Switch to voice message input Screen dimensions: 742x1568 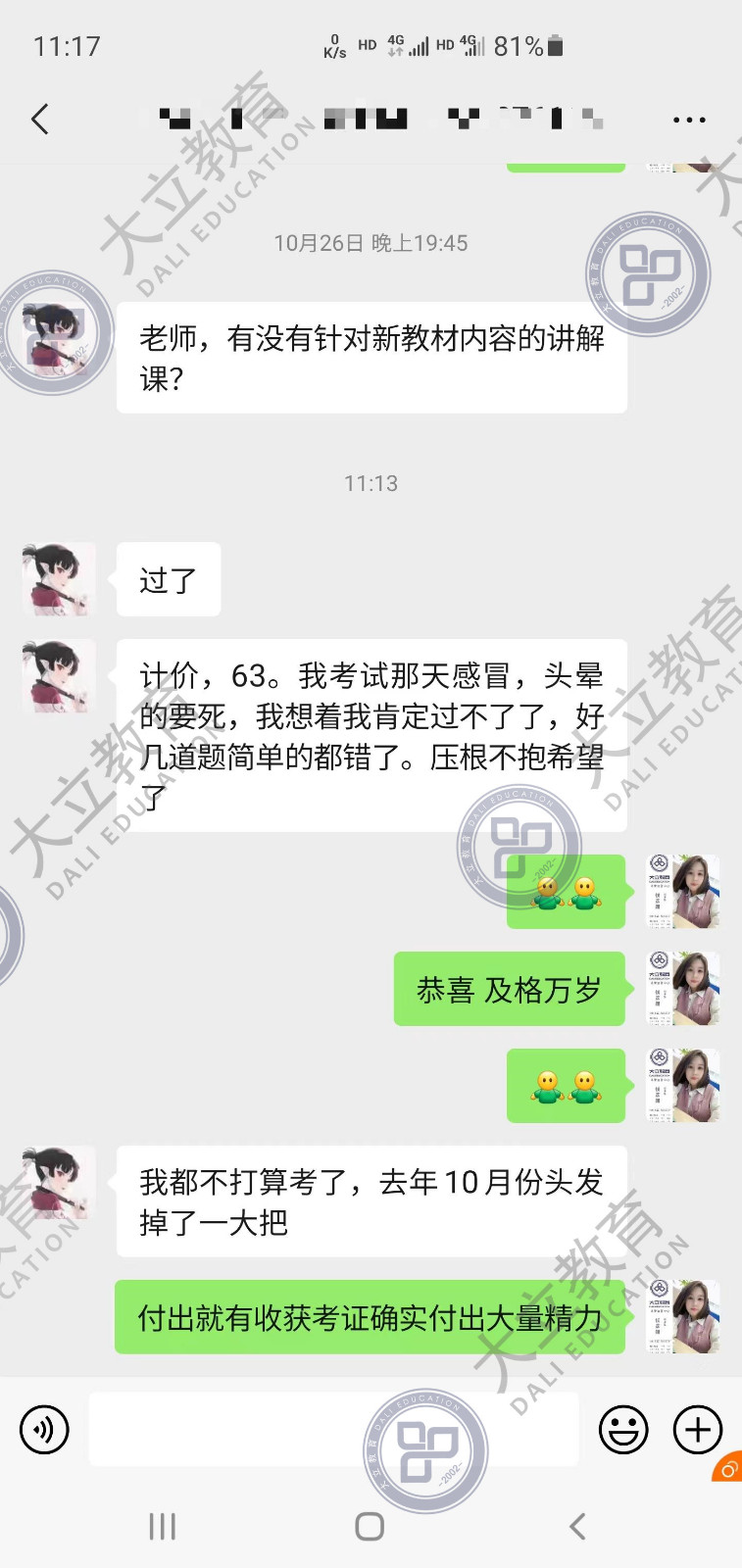point(45,1430)
